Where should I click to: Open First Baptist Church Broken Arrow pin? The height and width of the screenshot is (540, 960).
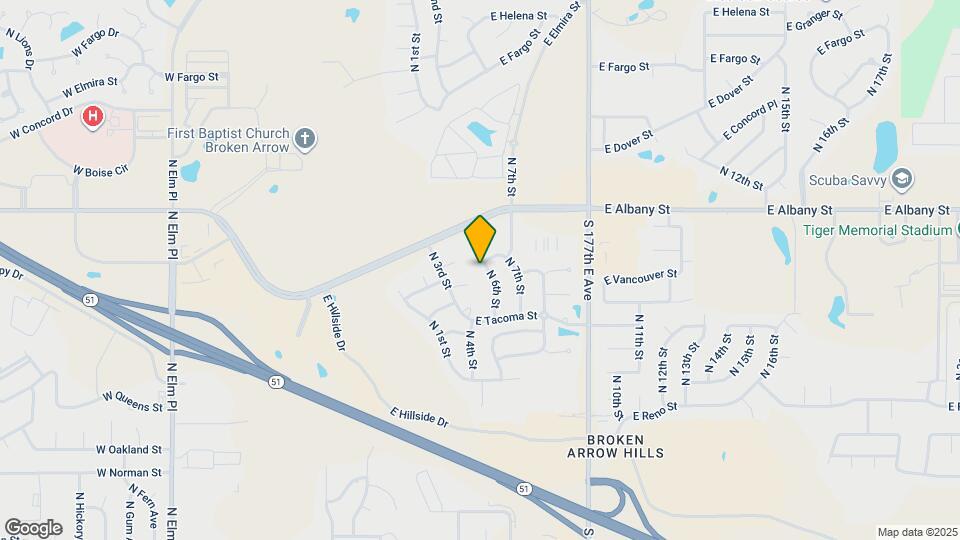tap(305, 139)
